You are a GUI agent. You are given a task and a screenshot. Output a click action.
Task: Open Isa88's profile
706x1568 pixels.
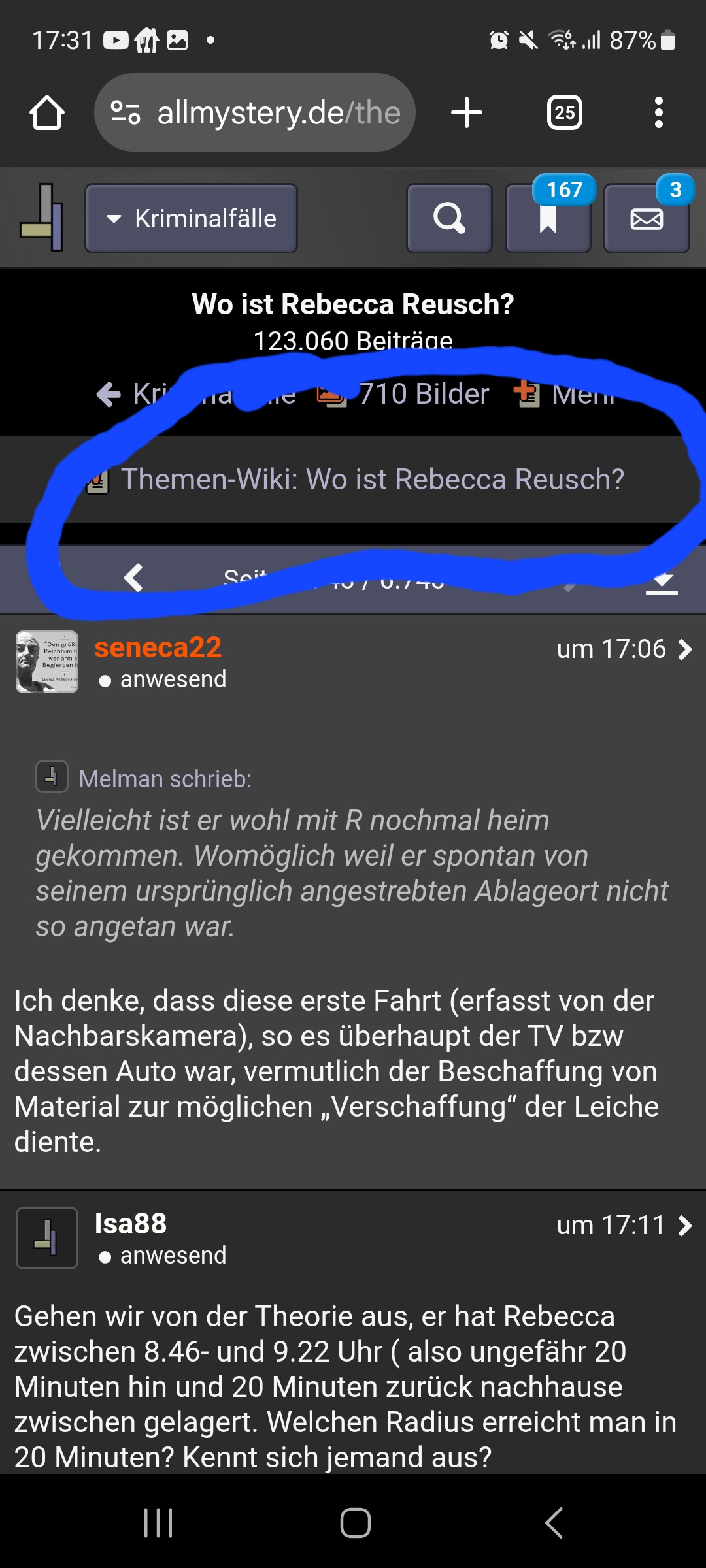[x=131, y=1224]
